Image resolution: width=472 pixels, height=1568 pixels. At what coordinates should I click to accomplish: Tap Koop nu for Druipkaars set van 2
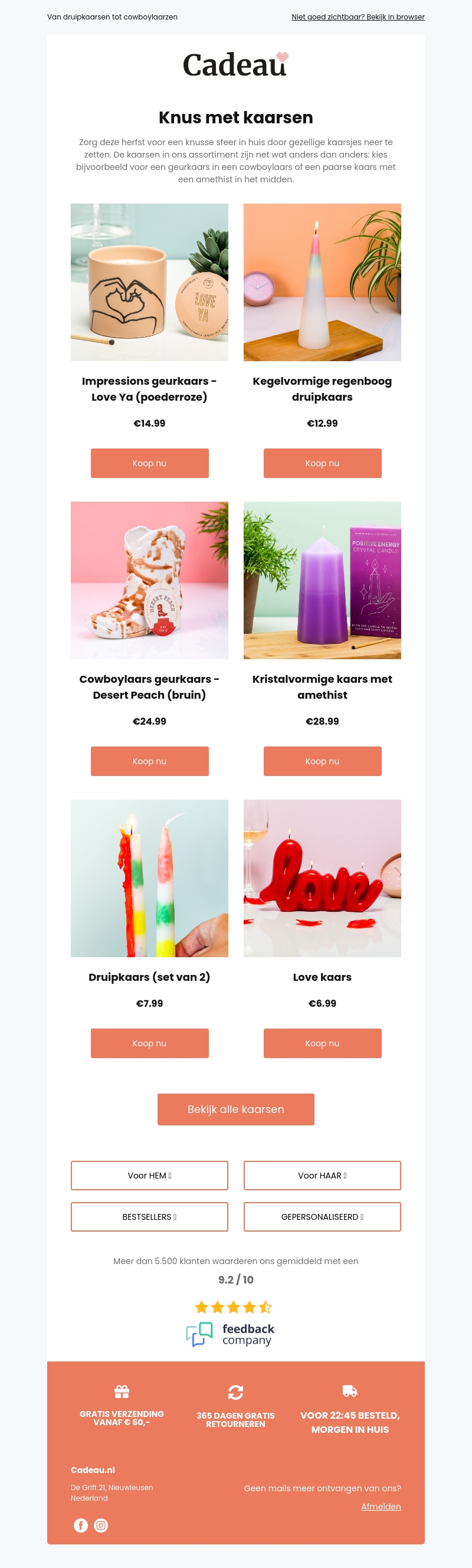click(x=149, y=1043)
